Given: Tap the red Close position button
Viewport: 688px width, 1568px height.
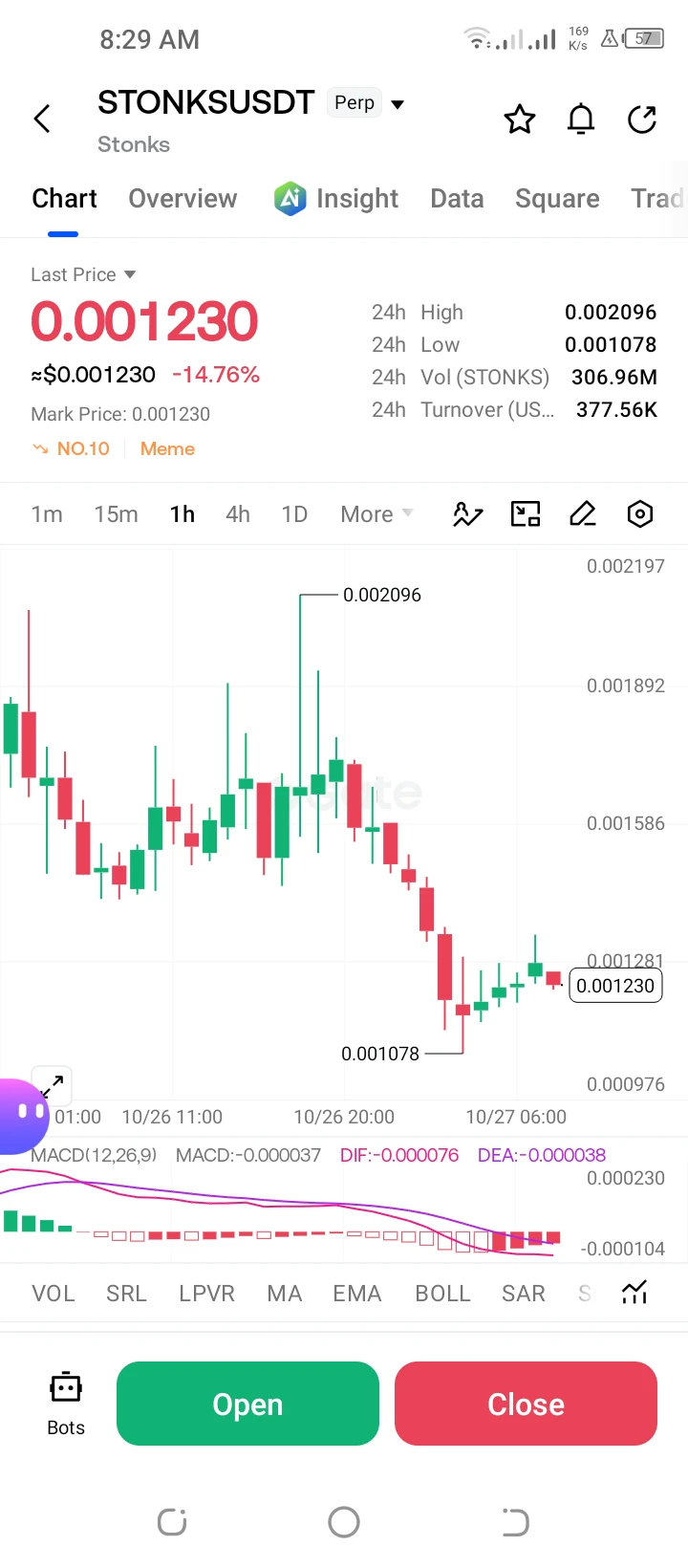Looking at the screenshot, I should 526,1404.
